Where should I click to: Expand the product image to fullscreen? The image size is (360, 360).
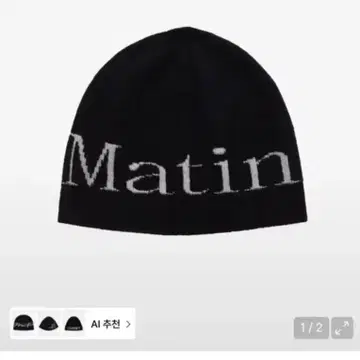point(342,328)
